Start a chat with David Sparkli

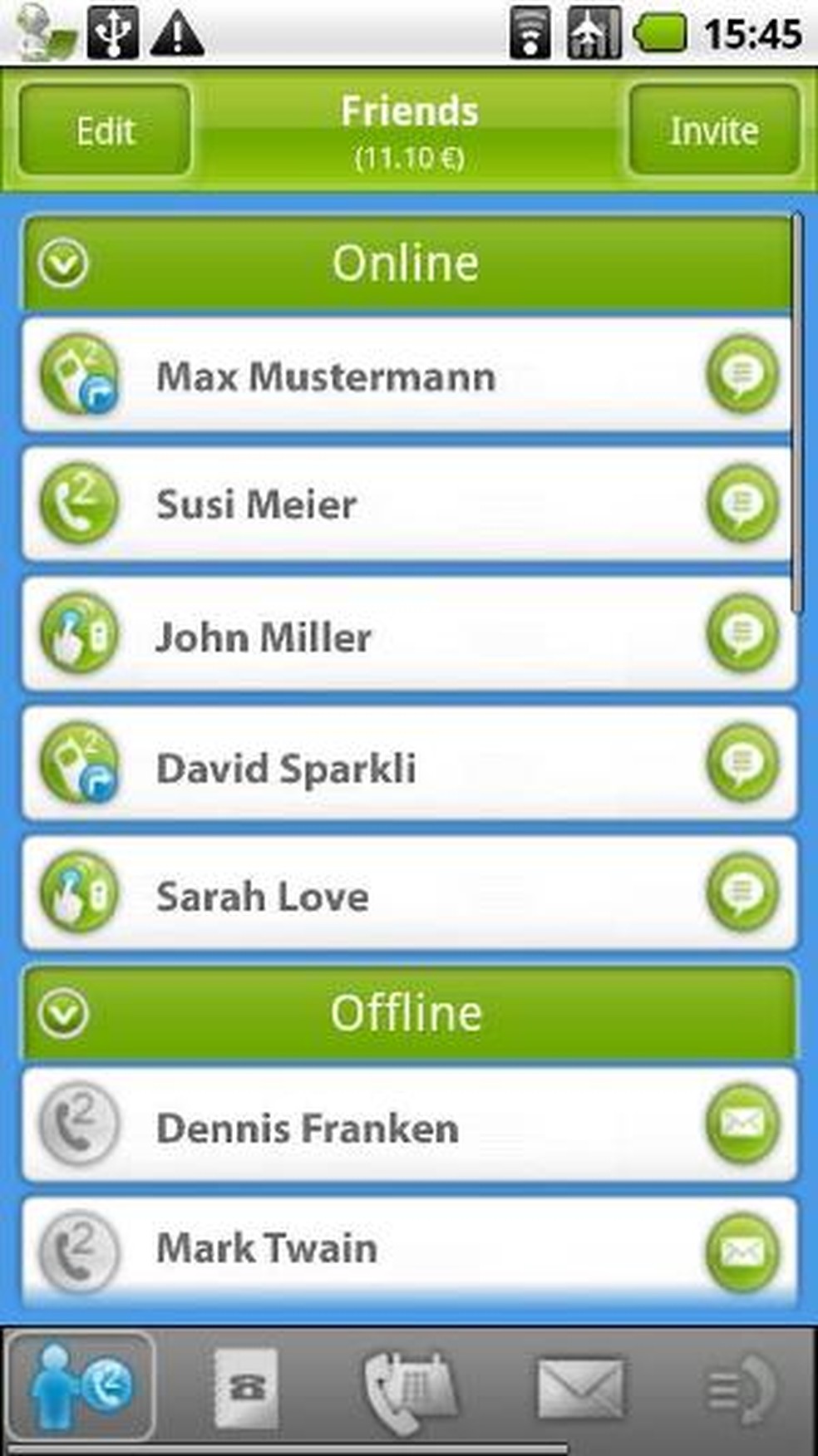[x=742, y=763]
